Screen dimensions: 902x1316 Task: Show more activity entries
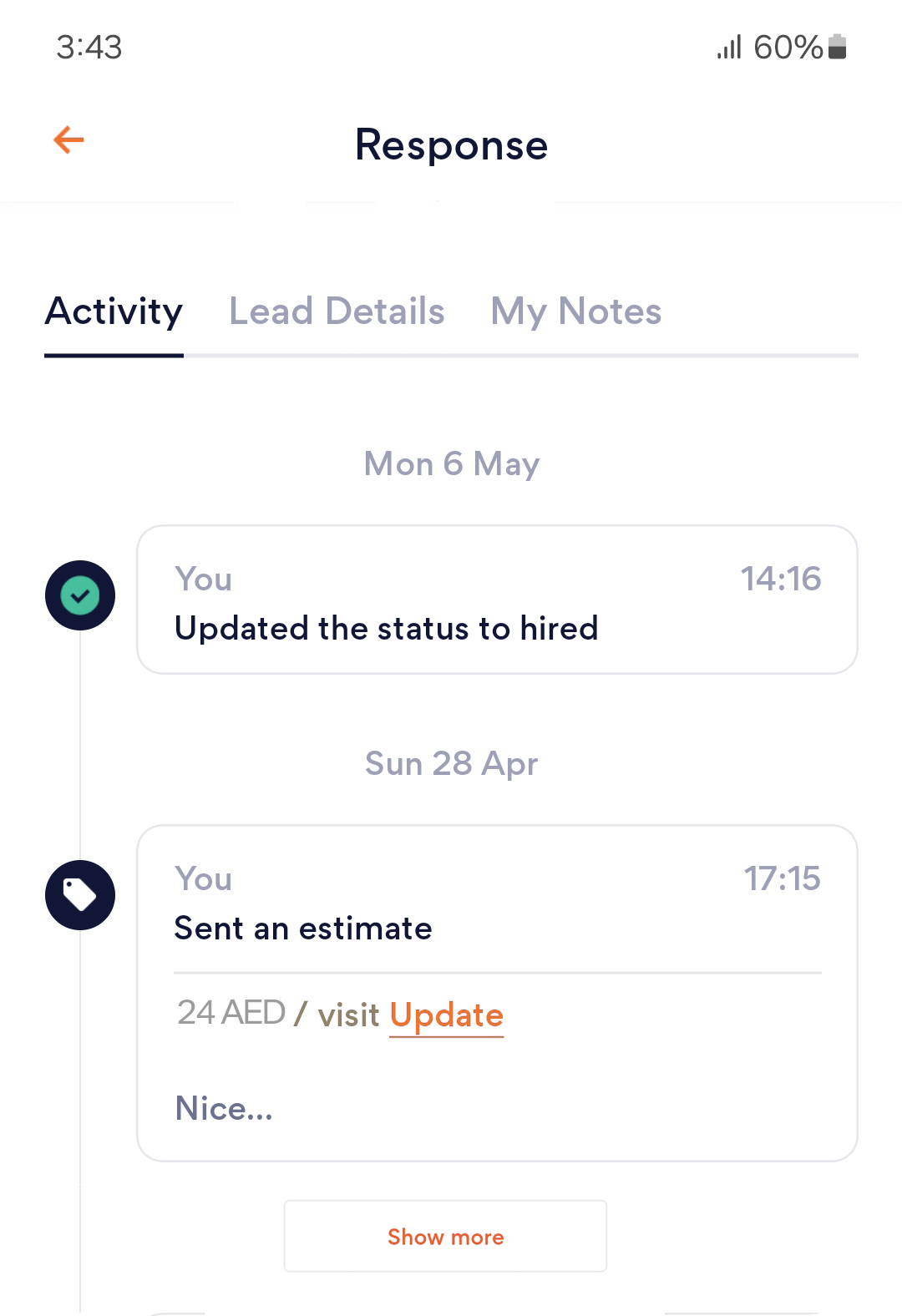point(445,1237)
